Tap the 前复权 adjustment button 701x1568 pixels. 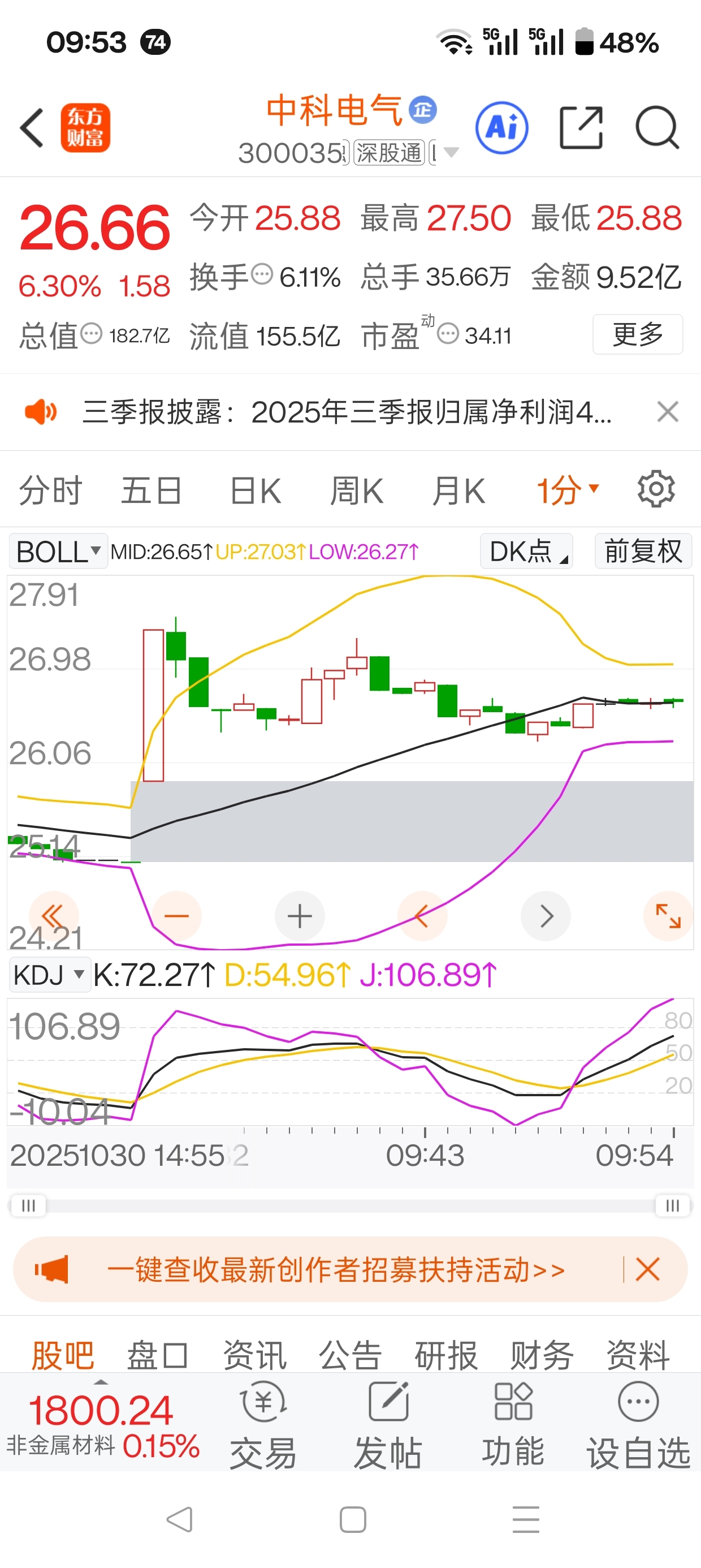click(x=643, y=552)
